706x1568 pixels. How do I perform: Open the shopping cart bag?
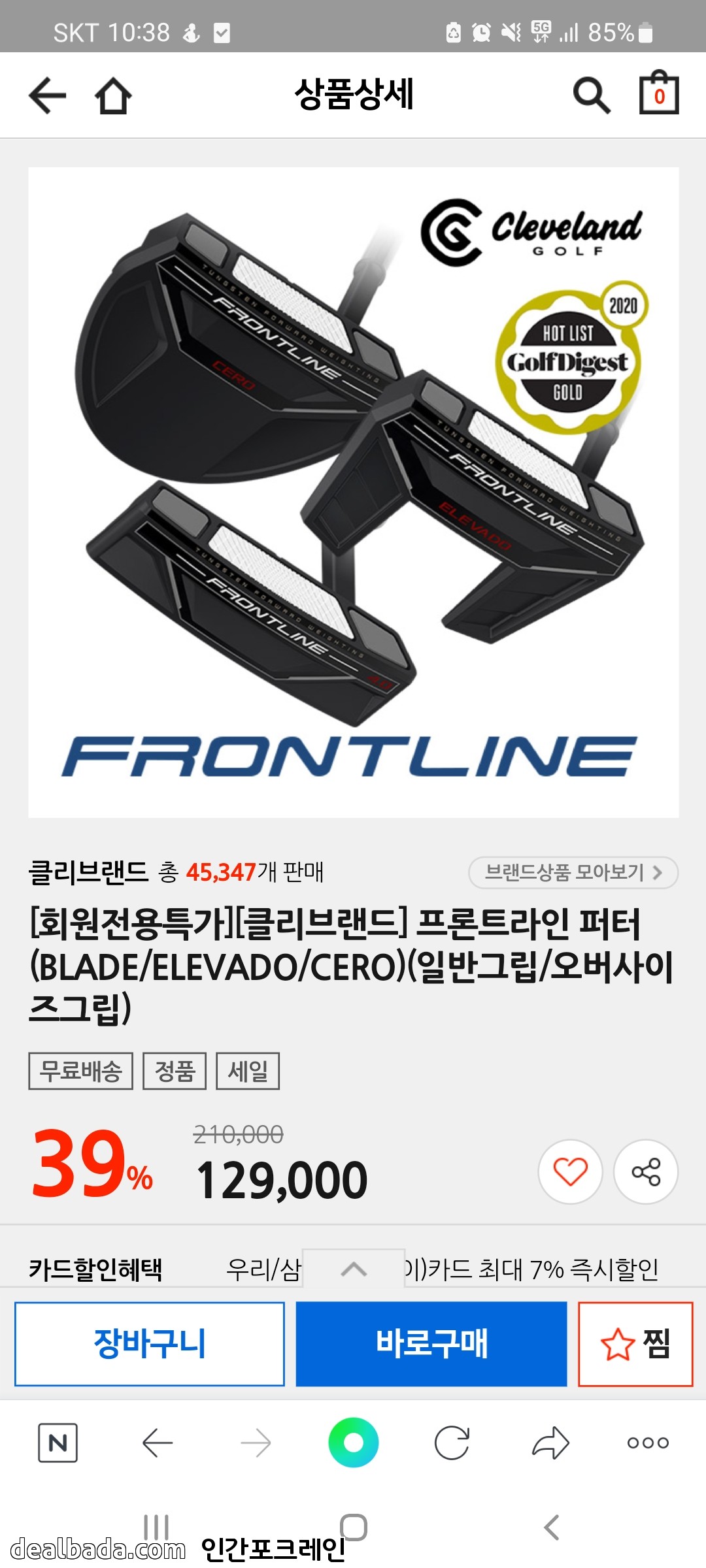click(658, 93)
